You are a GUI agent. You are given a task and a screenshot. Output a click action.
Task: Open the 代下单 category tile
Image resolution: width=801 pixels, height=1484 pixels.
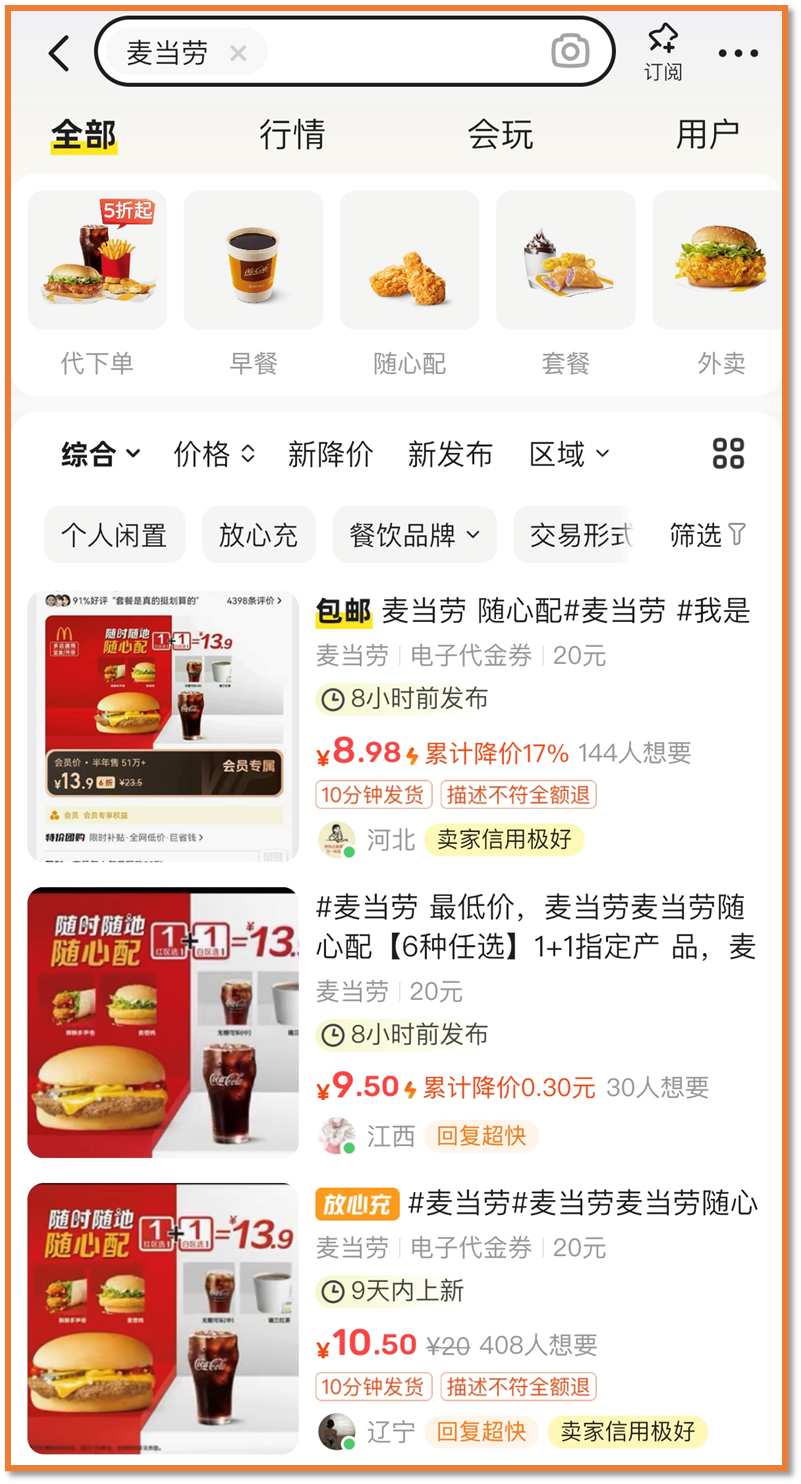click(x=97, y=282)
